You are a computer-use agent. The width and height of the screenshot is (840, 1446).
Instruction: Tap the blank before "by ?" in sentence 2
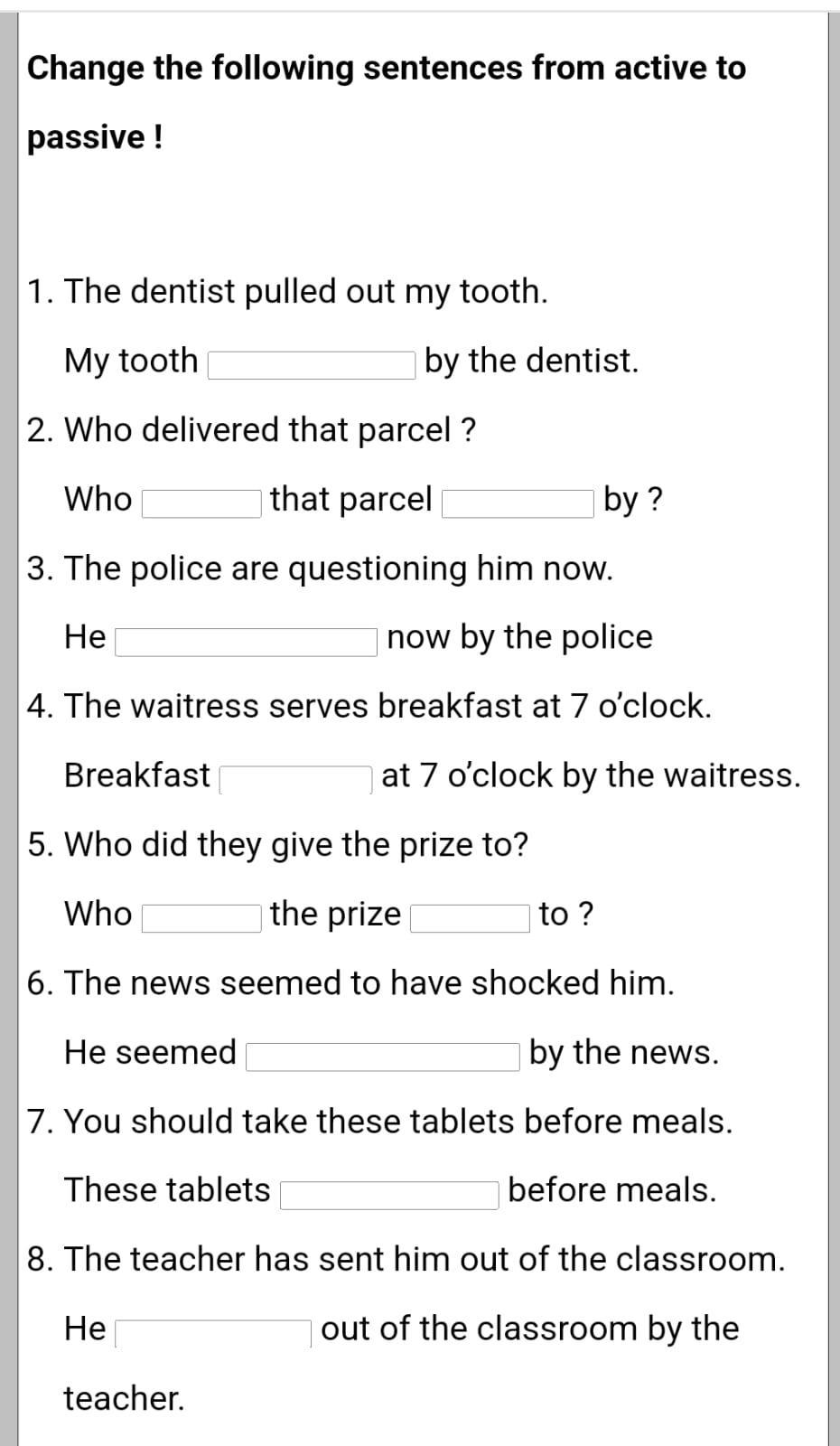pyautogui.click(x=518, y=503)
